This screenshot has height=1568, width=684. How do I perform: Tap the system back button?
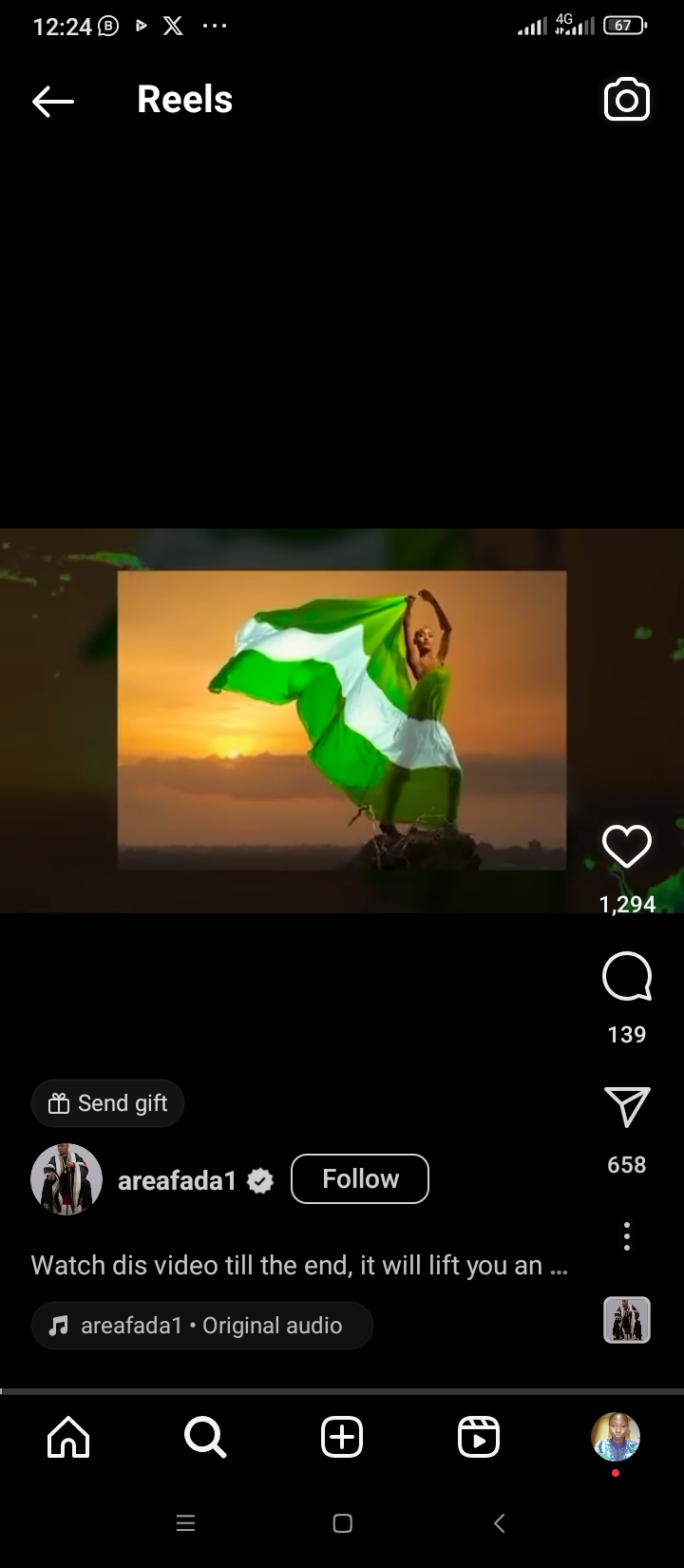pyautogui.click(x=500, y=1523)
